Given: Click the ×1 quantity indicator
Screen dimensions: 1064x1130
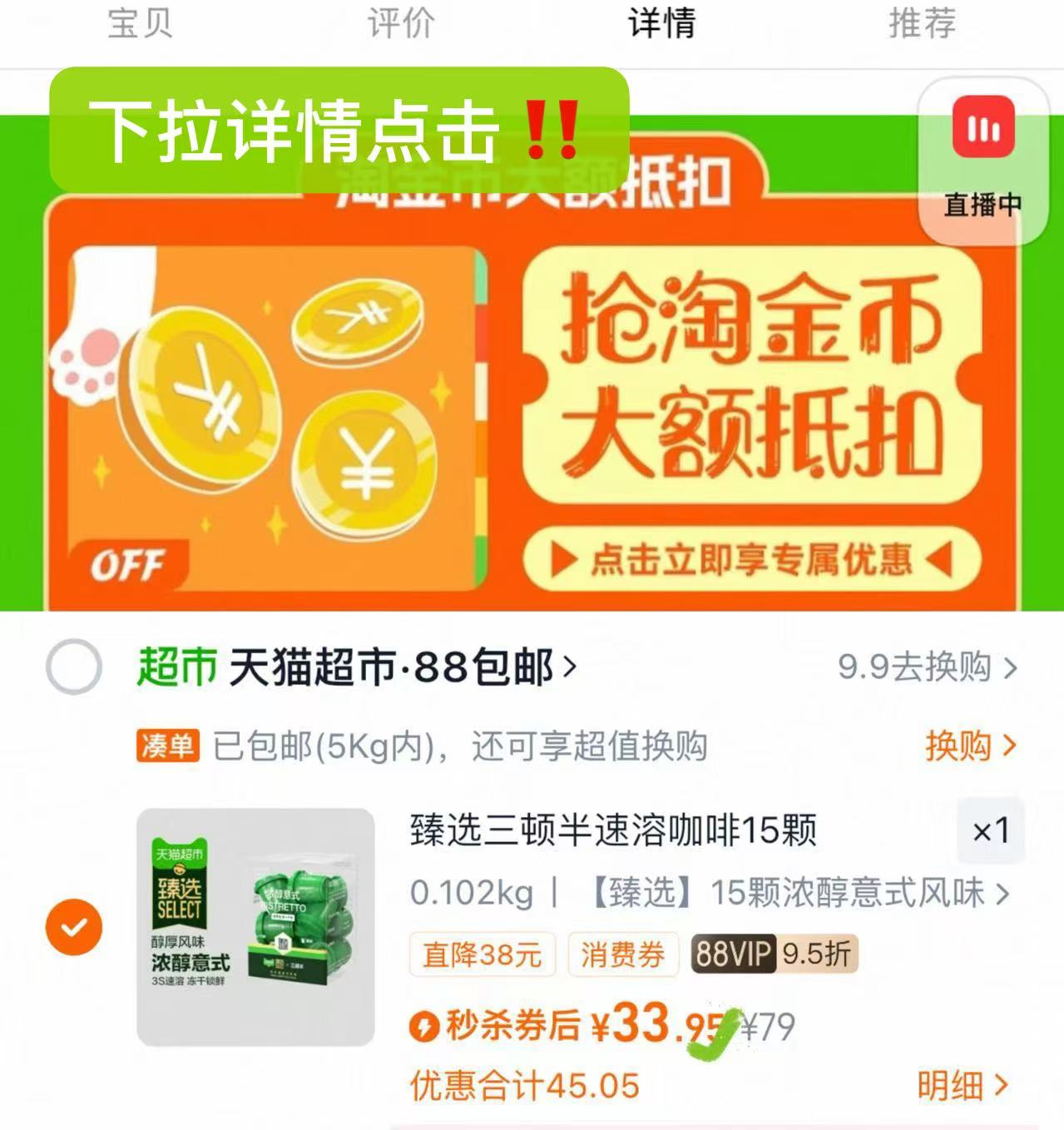Looking at the screenshot, I should point(991,830).
